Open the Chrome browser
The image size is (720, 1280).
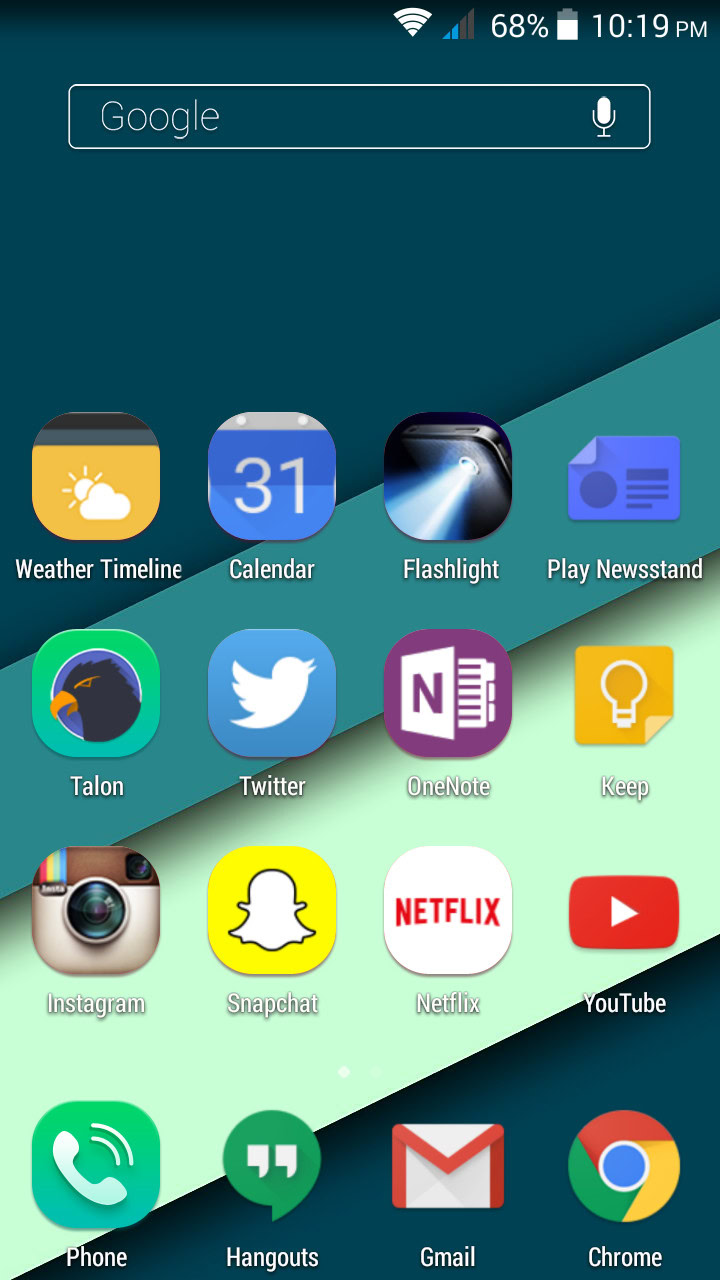(x=624, y=1165)
